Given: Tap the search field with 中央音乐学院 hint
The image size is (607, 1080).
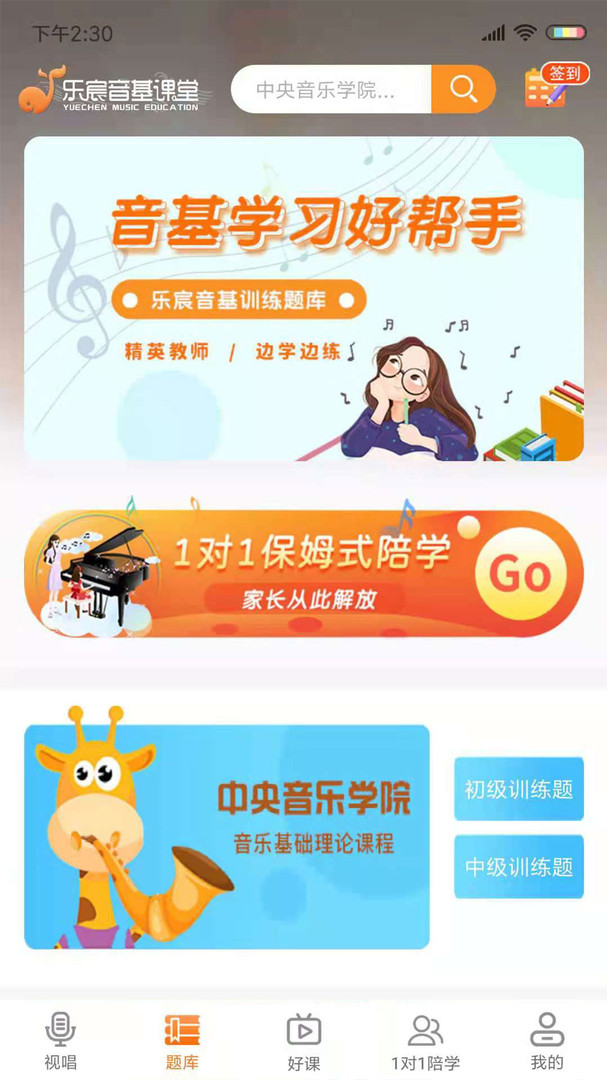Looking at the screenshot, I should 330,89.
